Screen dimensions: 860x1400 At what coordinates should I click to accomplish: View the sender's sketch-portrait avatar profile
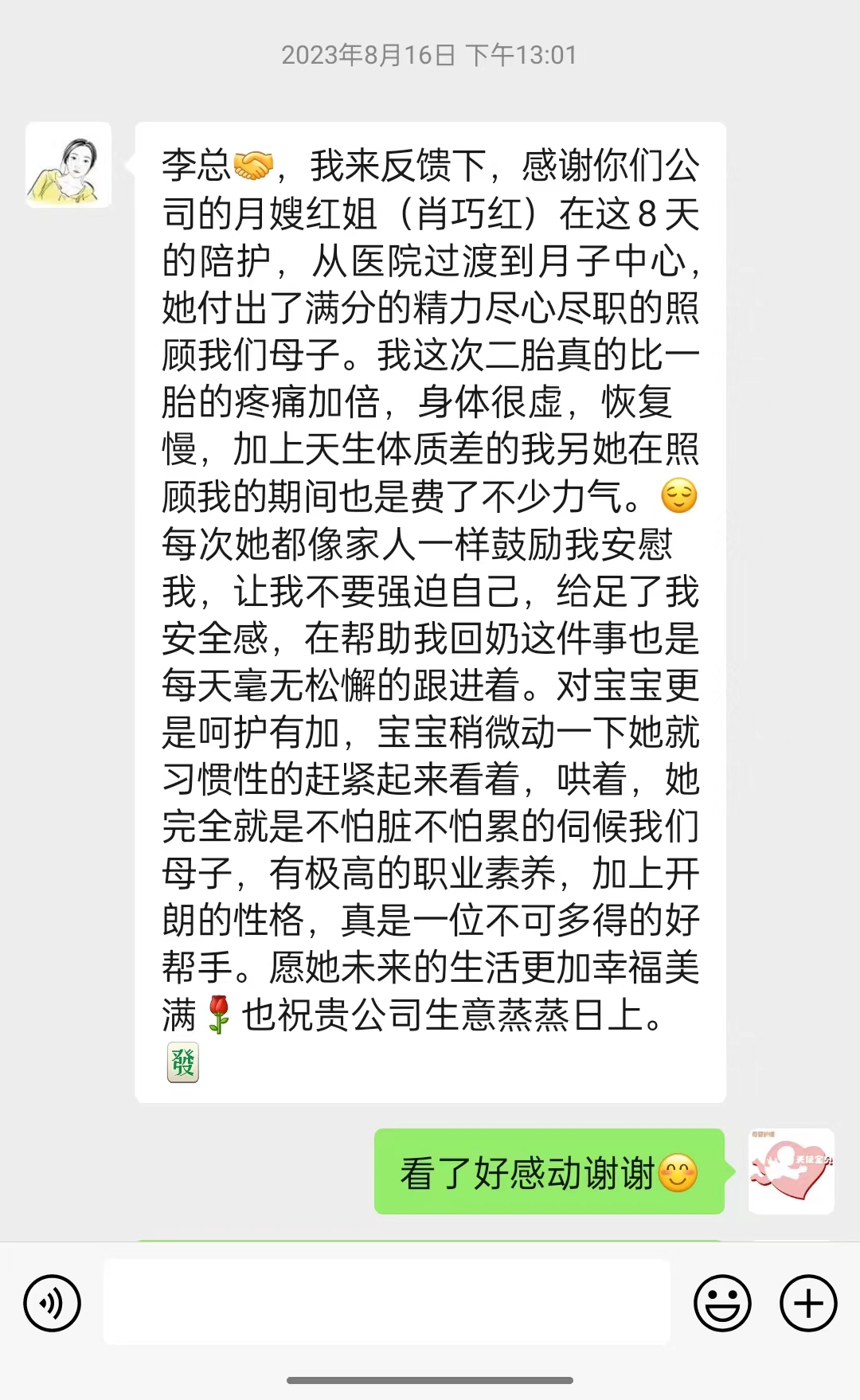point(68,165)
